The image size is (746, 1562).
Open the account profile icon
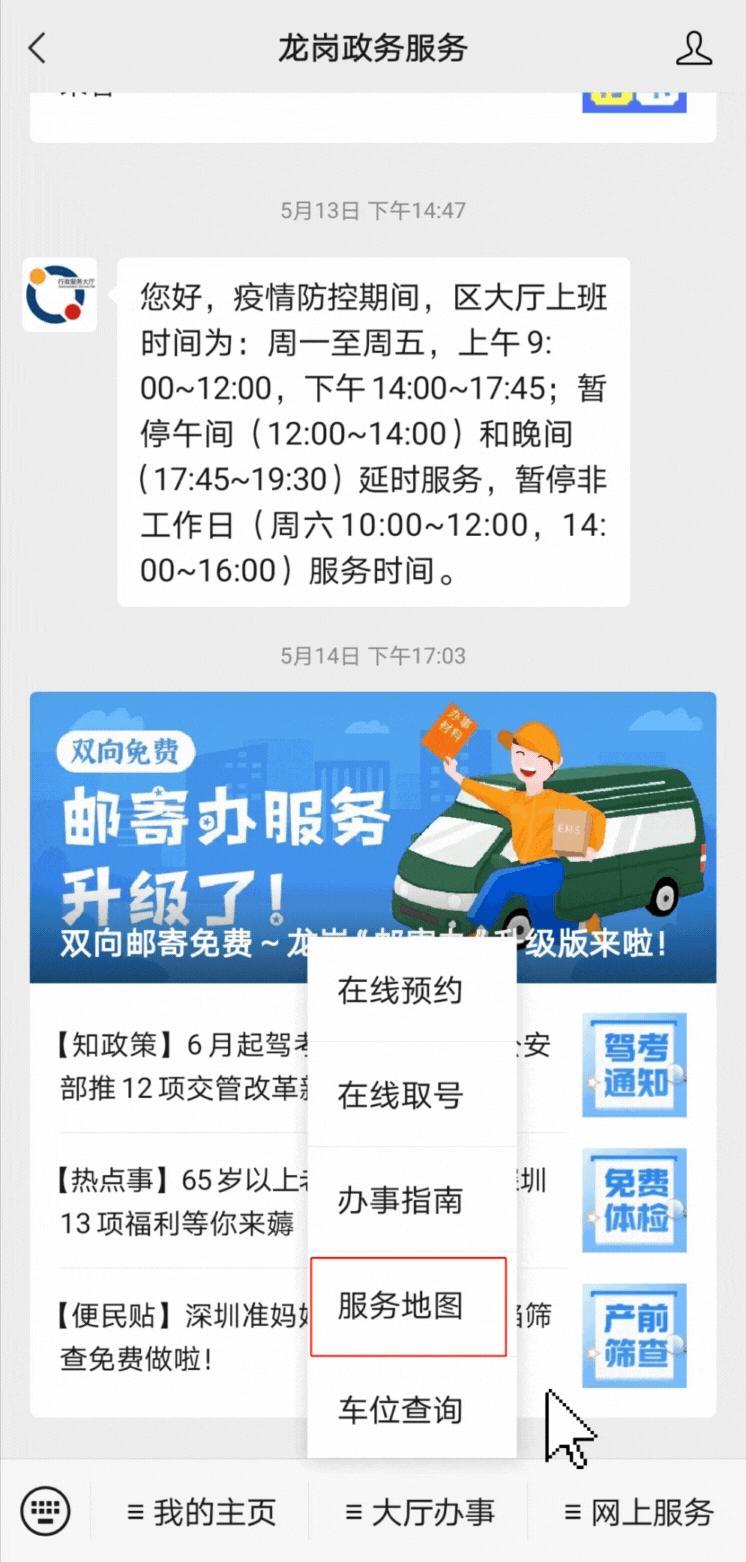pyautogui.click(x=694, y=48)
